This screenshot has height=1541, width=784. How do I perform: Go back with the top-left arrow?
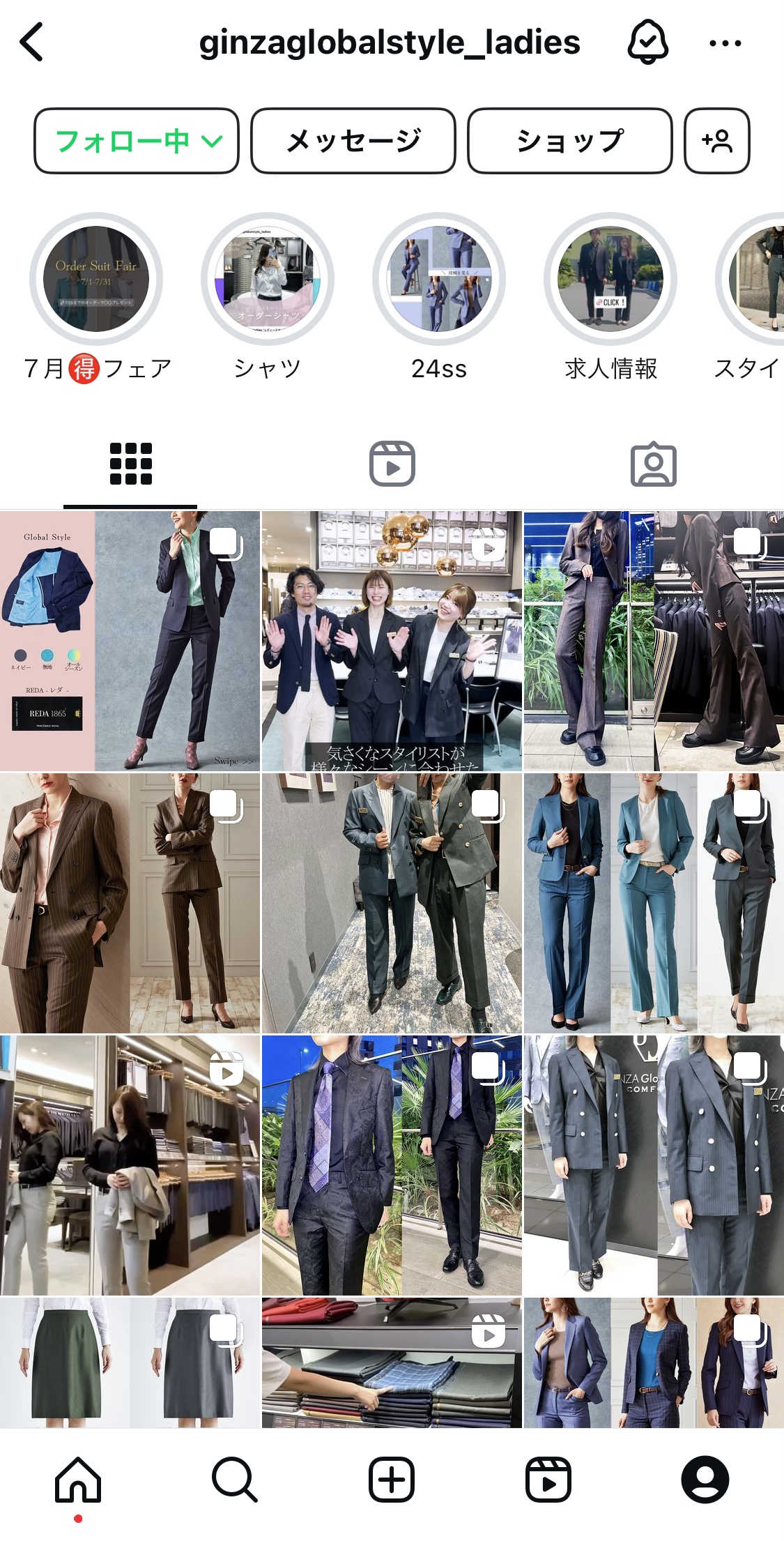click(32, 43)
